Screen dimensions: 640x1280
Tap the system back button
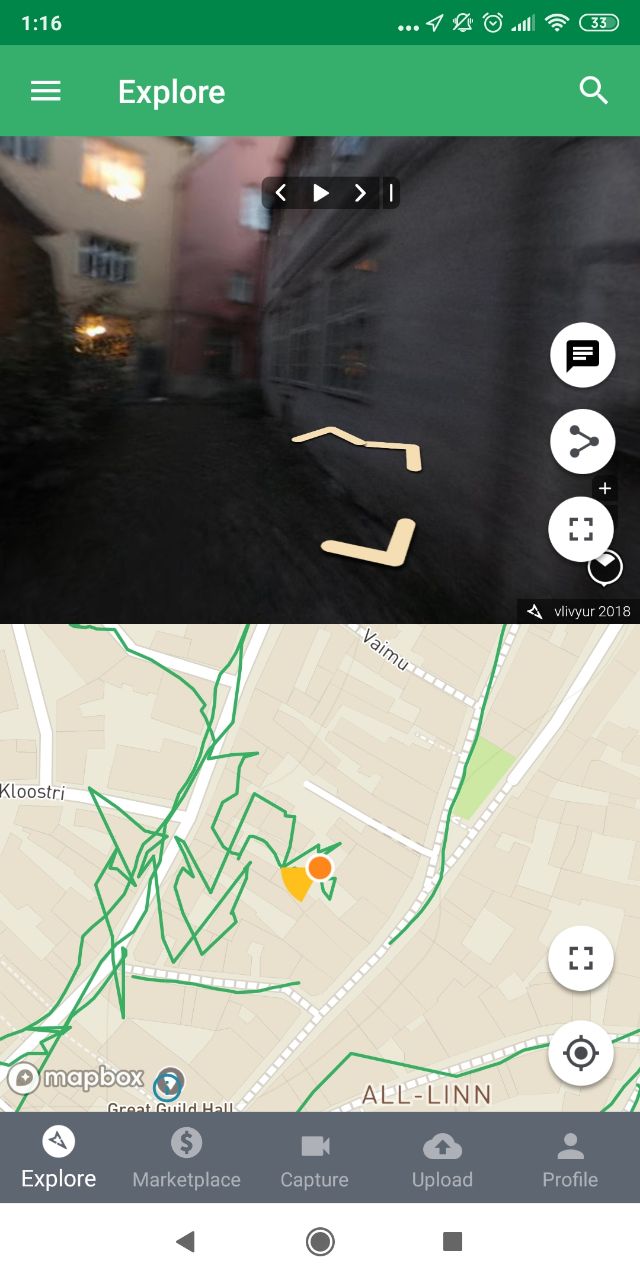[x=185, y=1242]
